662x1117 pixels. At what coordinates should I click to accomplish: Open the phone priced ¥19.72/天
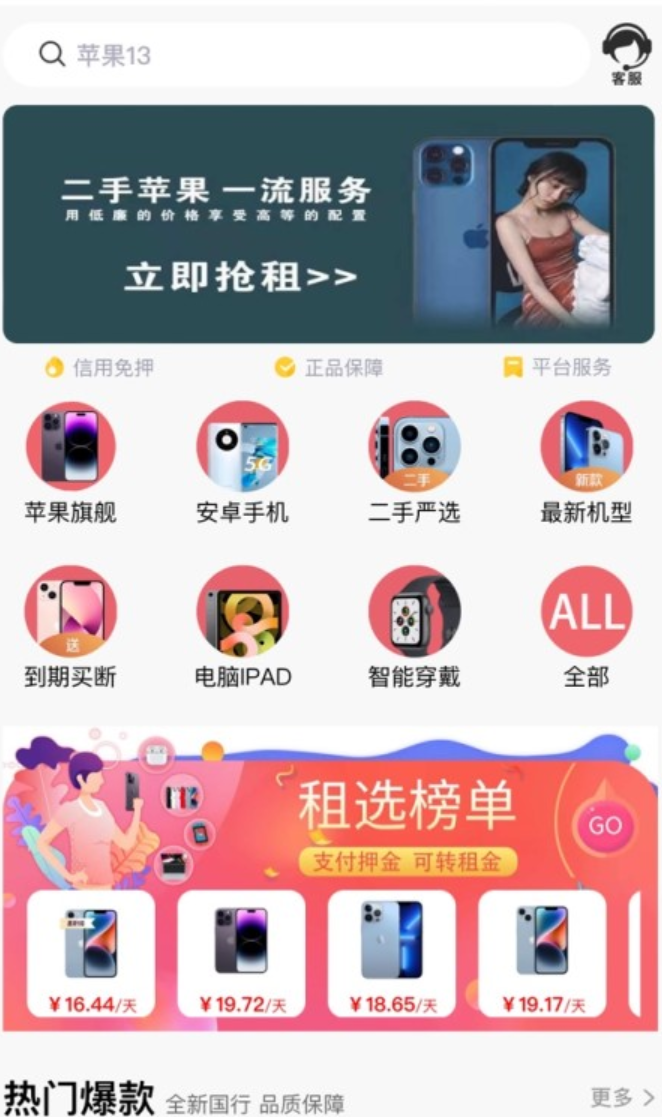pos(241,953)
